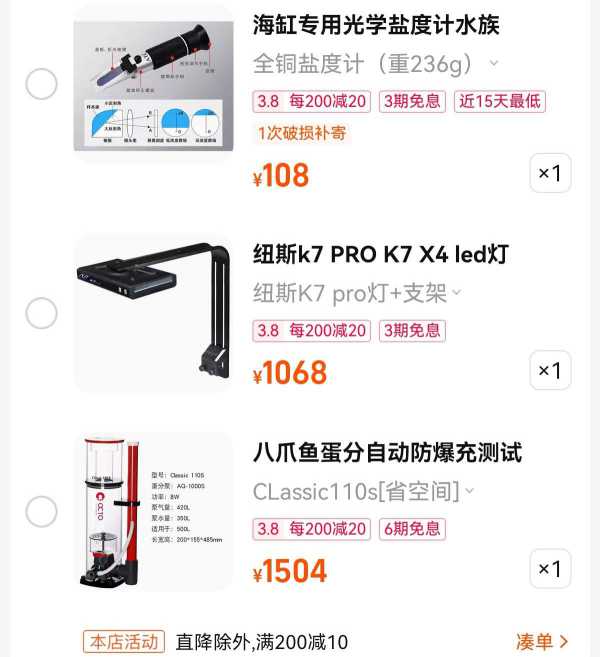Change quantity ×1 for the ¥108 salinity meter

550,173
